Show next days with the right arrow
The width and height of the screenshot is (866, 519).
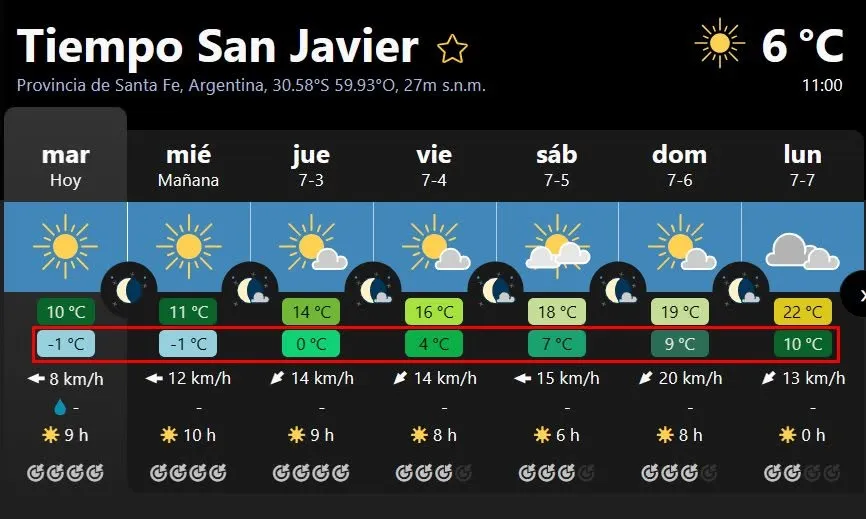coord(857,293)
